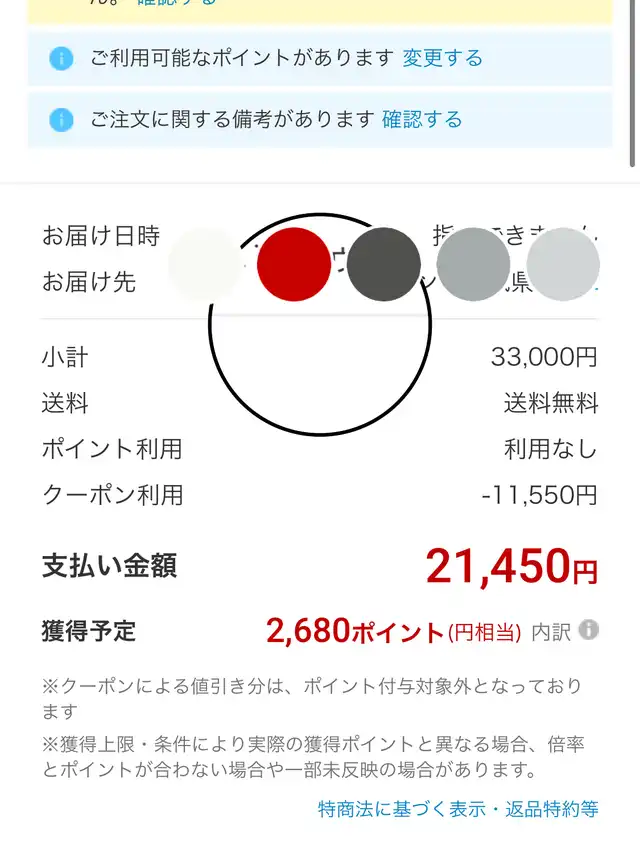Viewport: 640px width, 853px height.
Task: Open 確認する for the order remarks
Action: pyautogui.click(x=422, y=120)
